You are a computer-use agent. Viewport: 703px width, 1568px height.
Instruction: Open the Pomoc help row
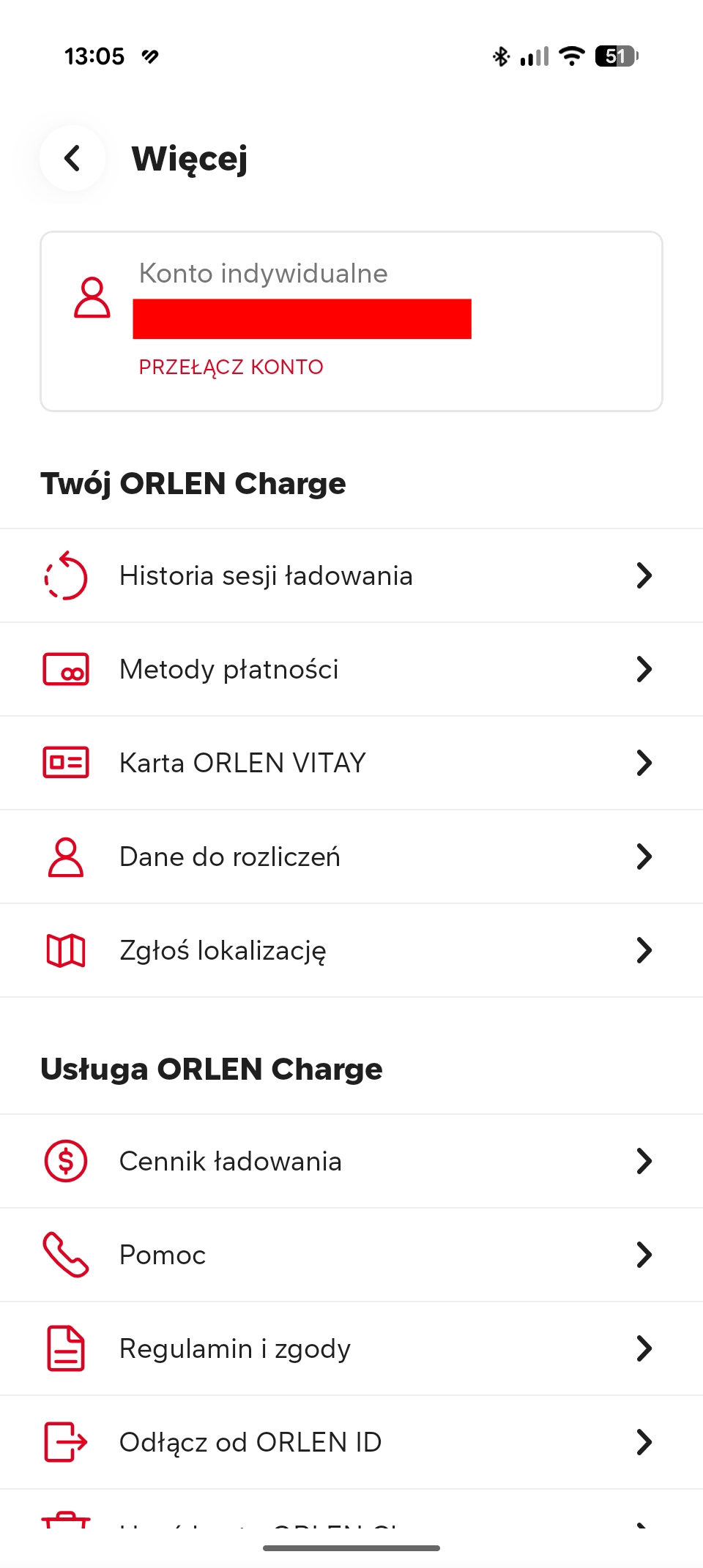coord(350,1255)
